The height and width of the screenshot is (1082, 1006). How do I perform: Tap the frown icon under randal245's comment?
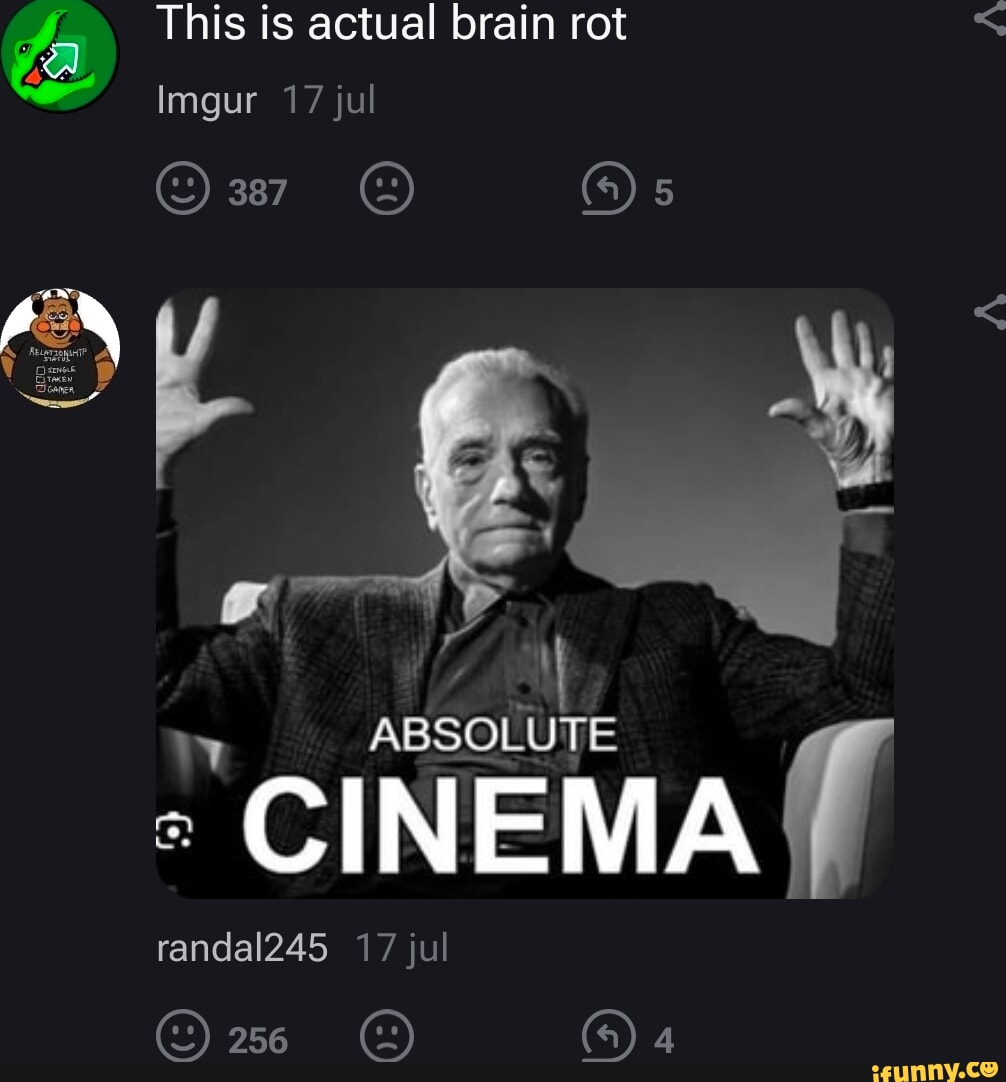386,1040
